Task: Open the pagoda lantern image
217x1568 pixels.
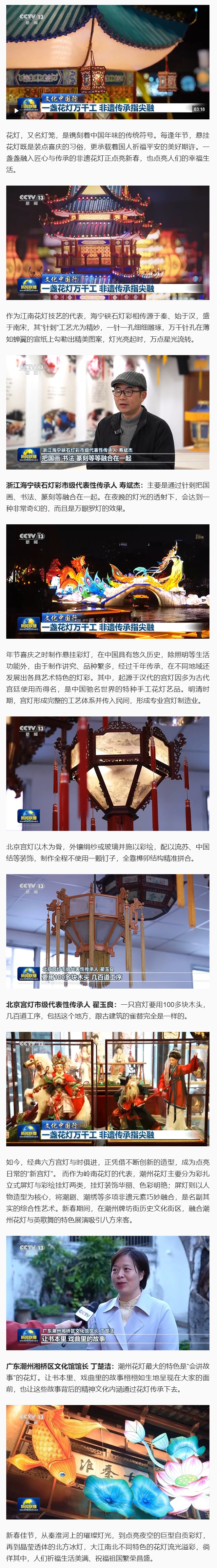Action: pyautogui.click(x=108, y=243)
